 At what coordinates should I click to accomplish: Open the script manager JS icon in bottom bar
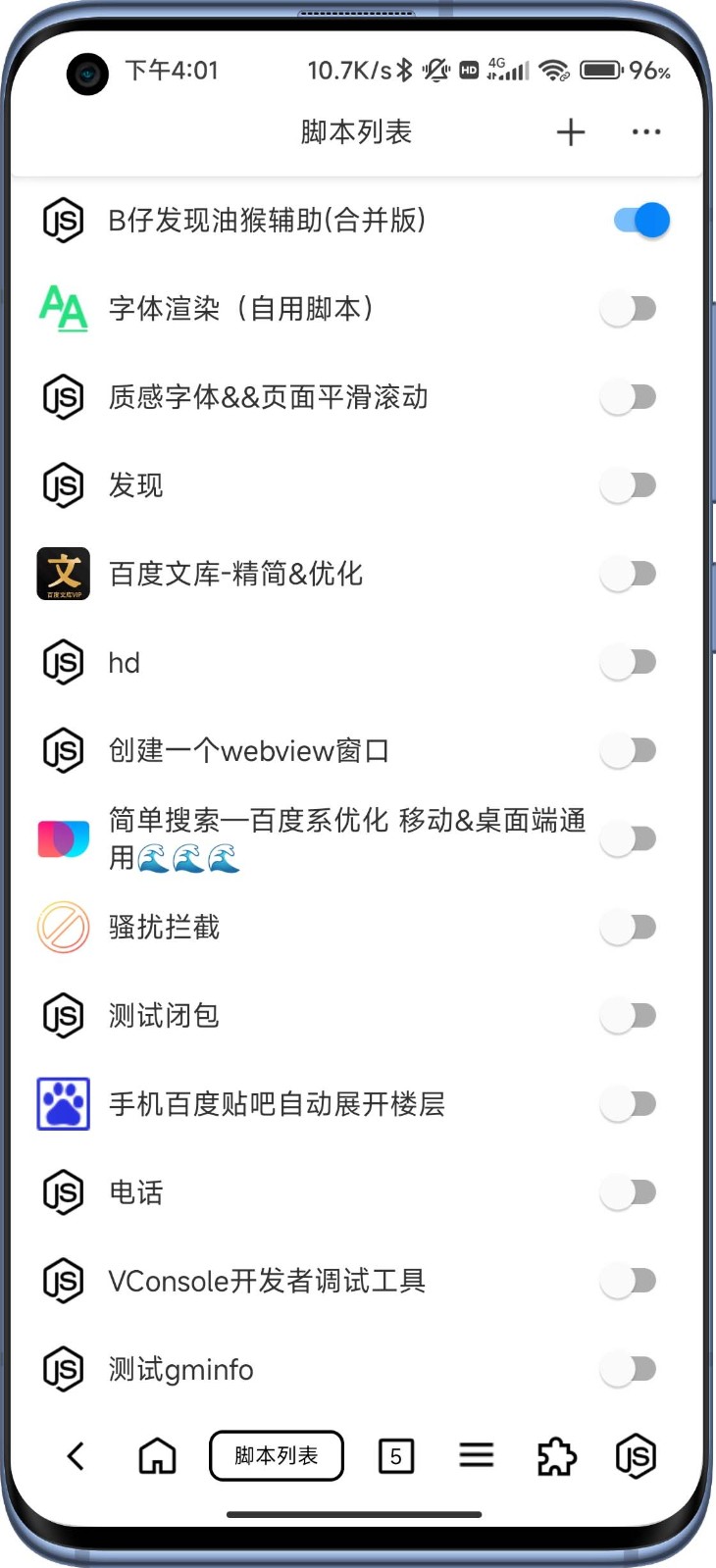click(x=634, y=1456)
